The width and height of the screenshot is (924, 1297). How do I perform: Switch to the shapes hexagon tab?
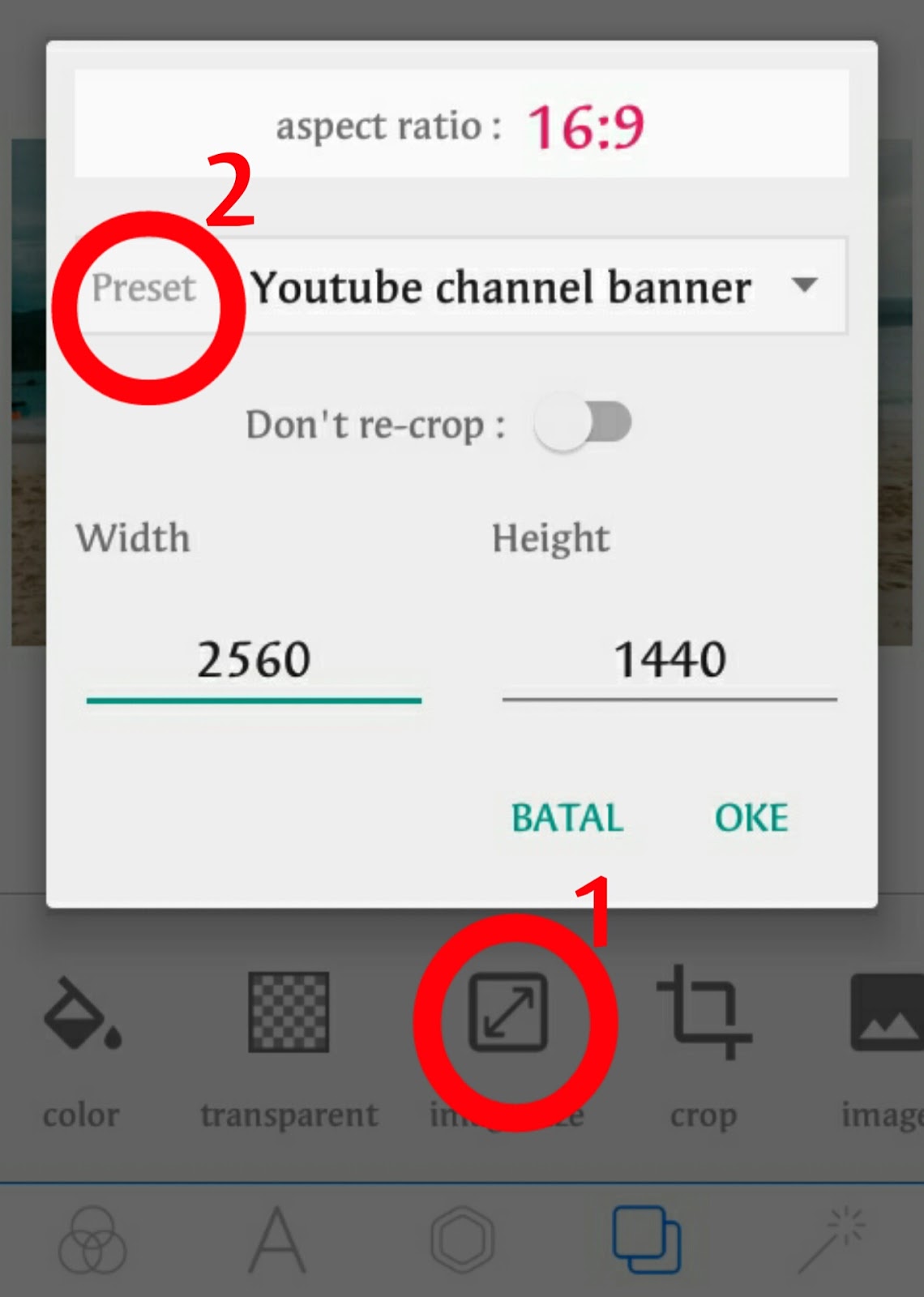pos(462,1240)
